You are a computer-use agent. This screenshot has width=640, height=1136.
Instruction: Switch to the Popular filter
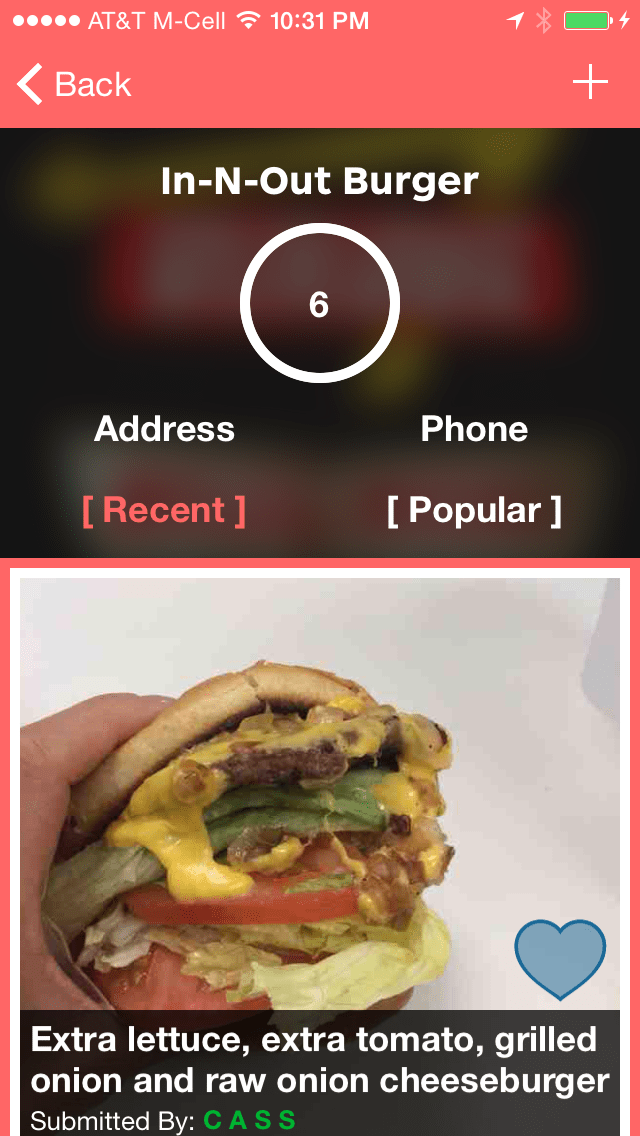(474, 510)
